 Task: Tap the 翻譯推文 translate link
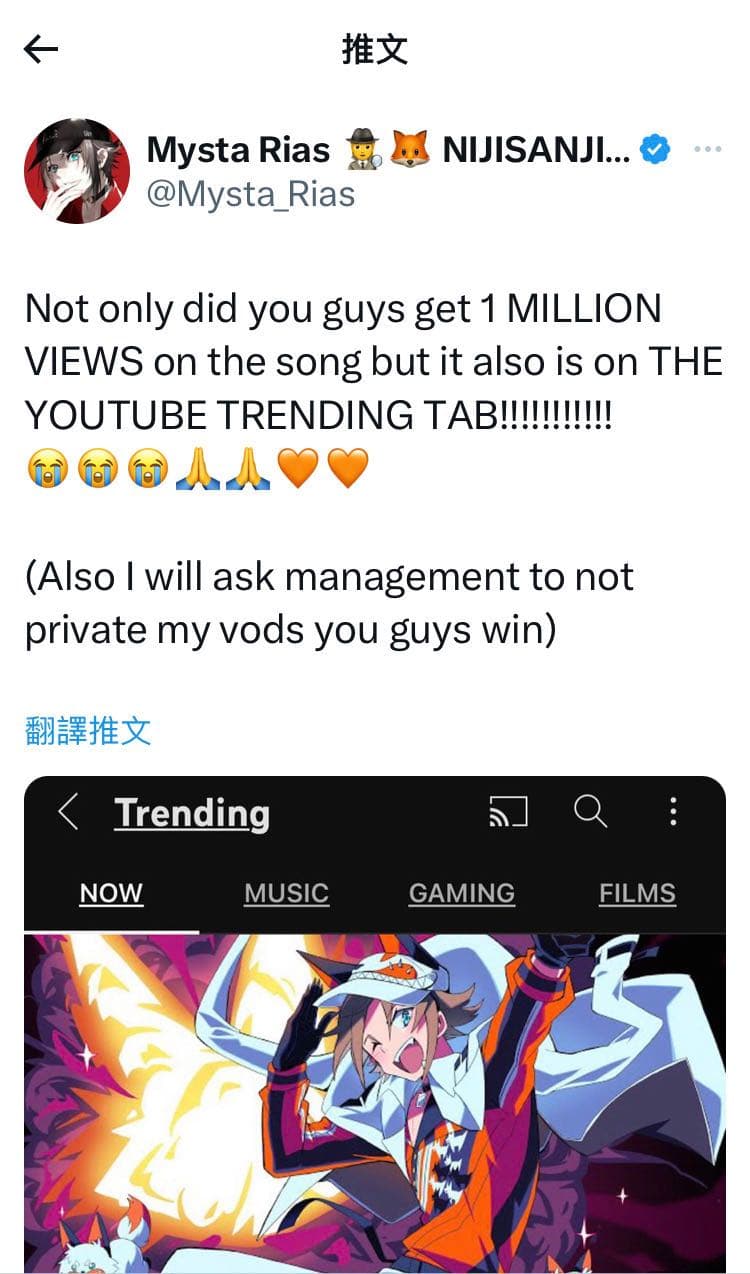click(x=88, y=730)
